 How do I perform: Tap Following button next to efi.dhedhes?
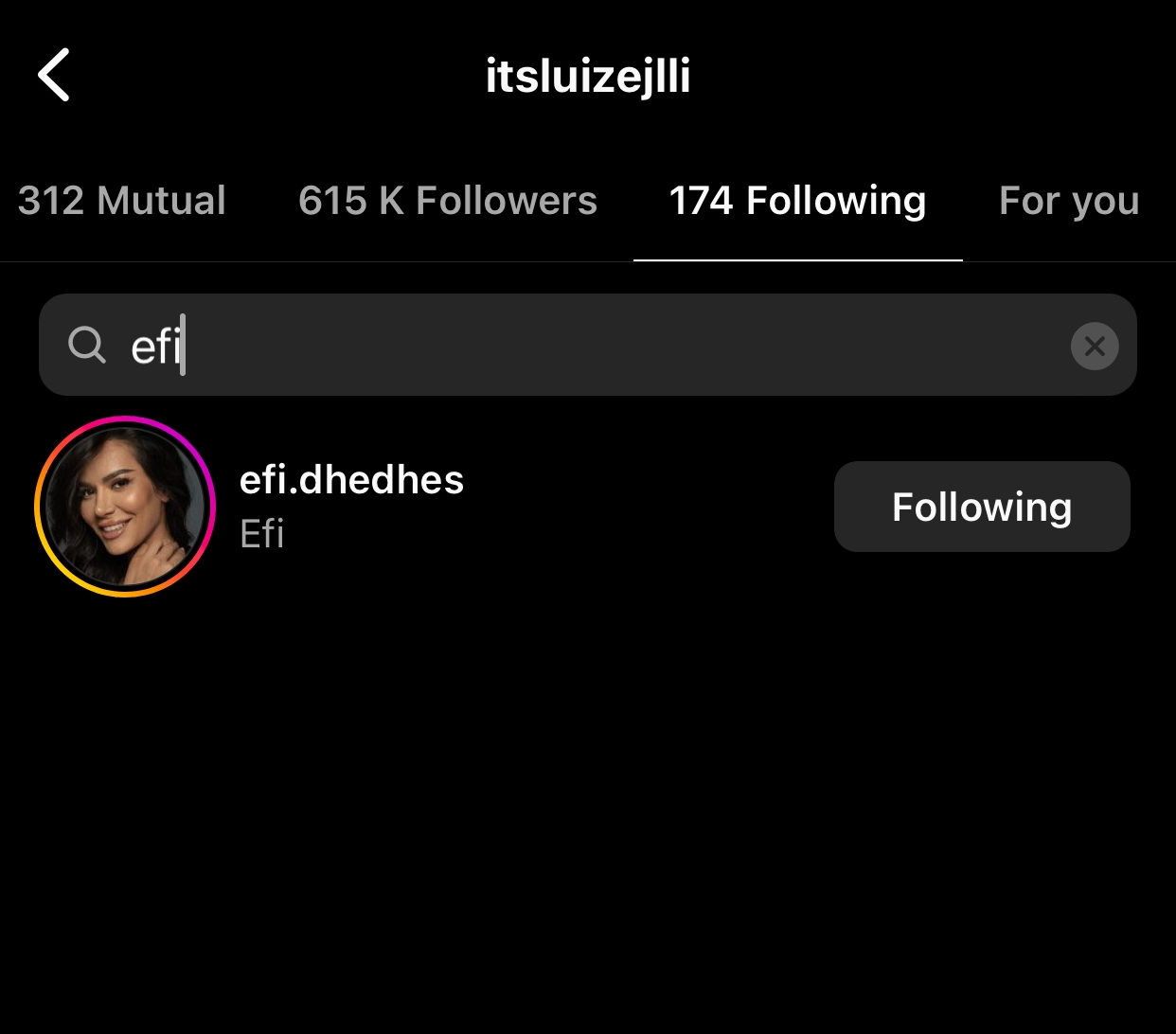tap(982, 507)
